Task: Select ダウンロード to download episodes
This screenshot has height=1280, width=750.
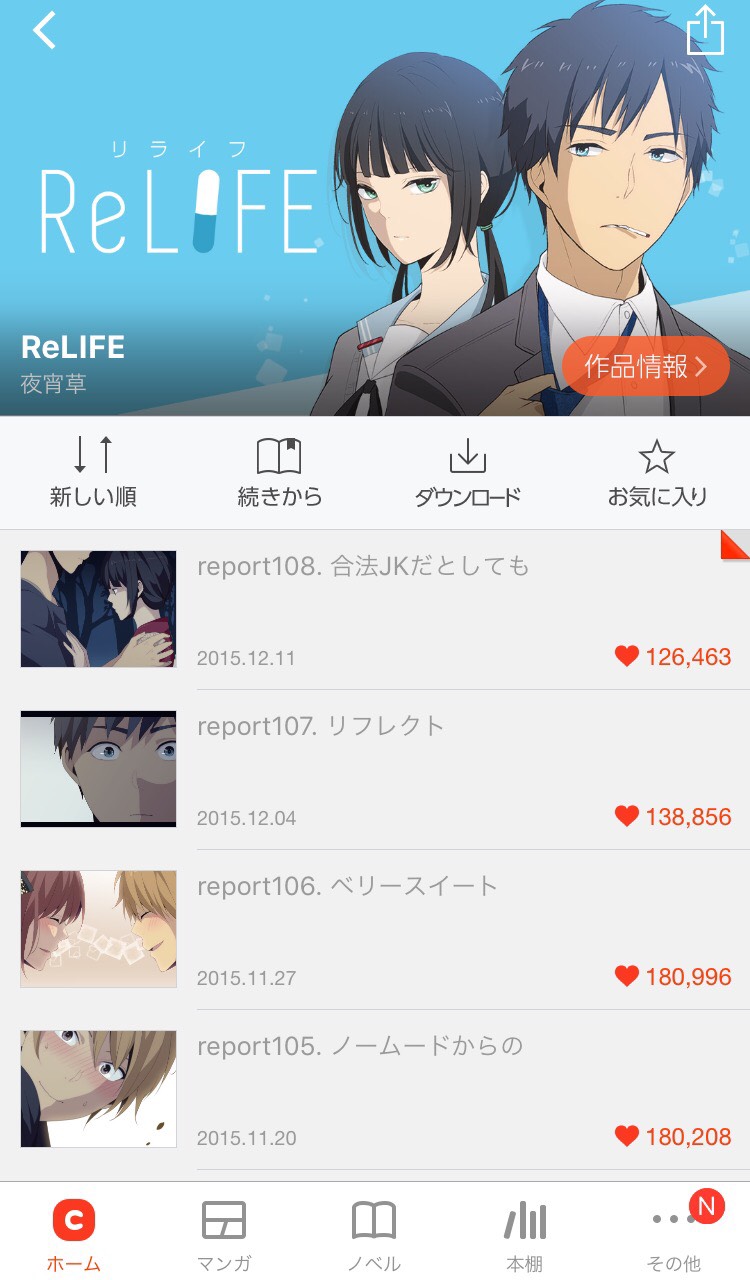Action: coord(467,472)
